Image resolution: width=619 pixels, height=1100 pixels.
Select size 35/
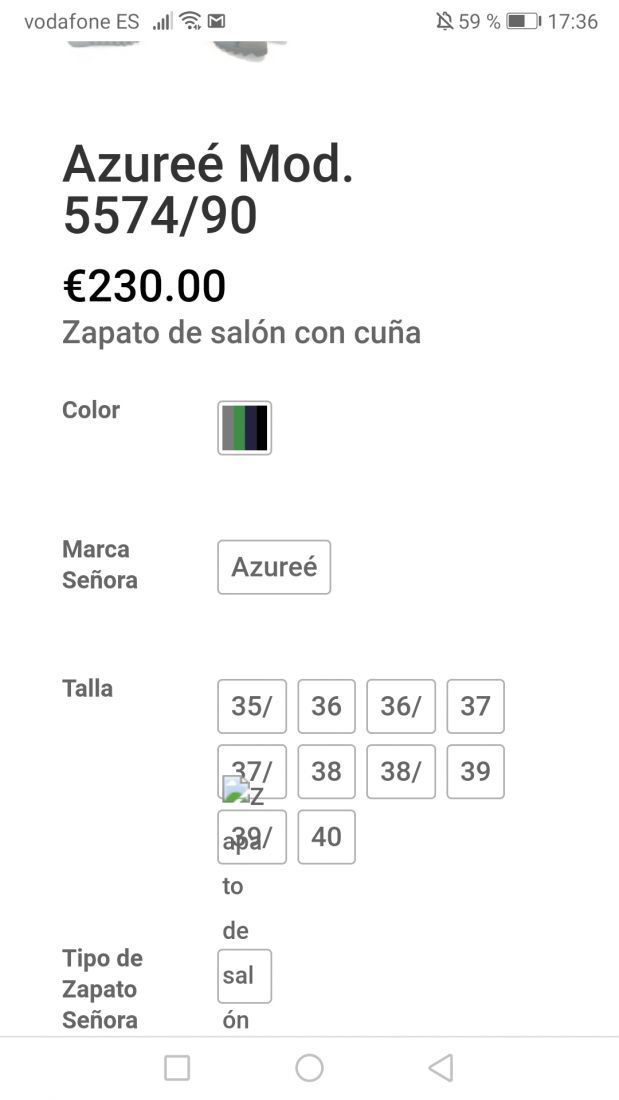coord(252,706)
